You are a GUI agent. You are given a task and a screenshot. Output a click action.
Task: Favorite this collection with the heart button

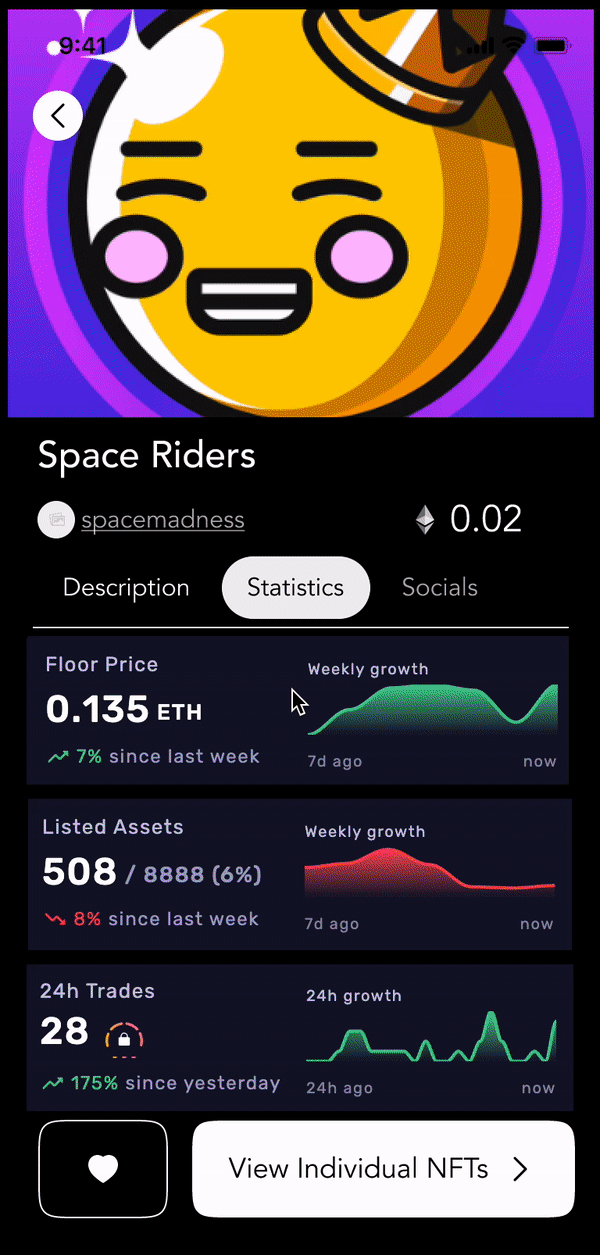click(103, 1168)
